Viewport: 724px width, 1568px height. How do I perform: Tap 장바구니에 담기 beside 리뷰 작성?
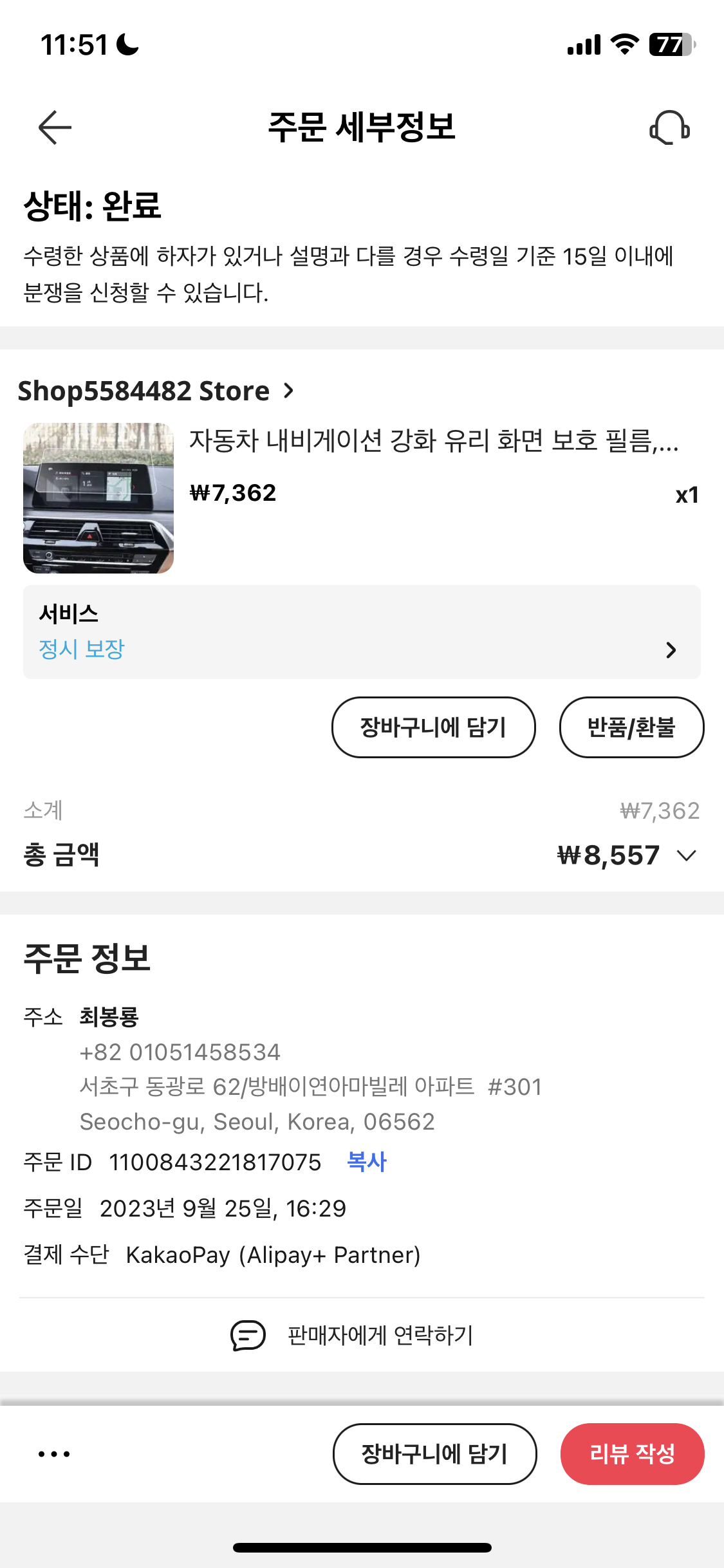435,1454
